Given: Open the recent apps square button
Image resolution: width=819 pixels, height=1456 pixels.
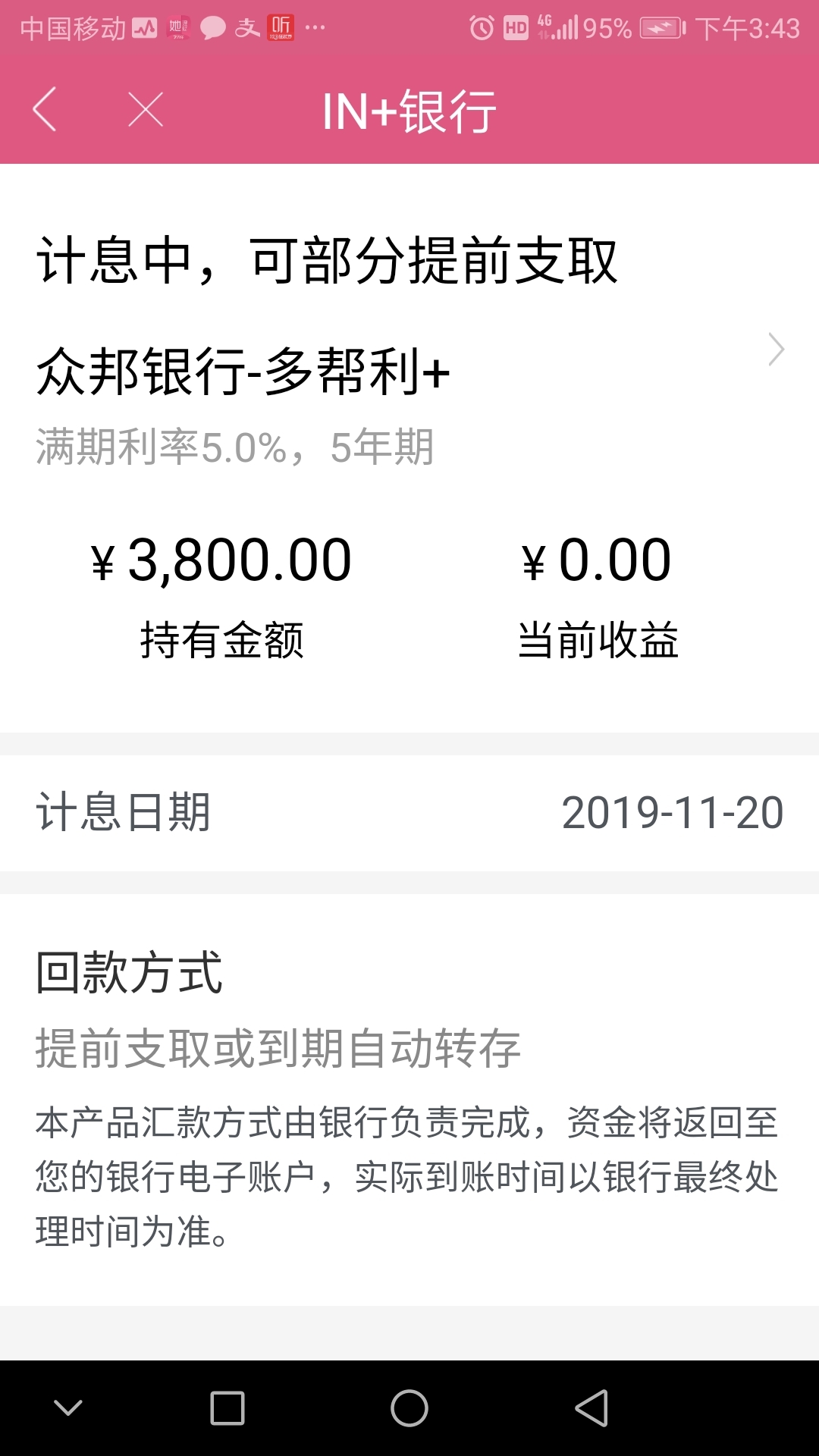Looking at the screenshot, I should pyautogui.click(x=227, y=1408).
